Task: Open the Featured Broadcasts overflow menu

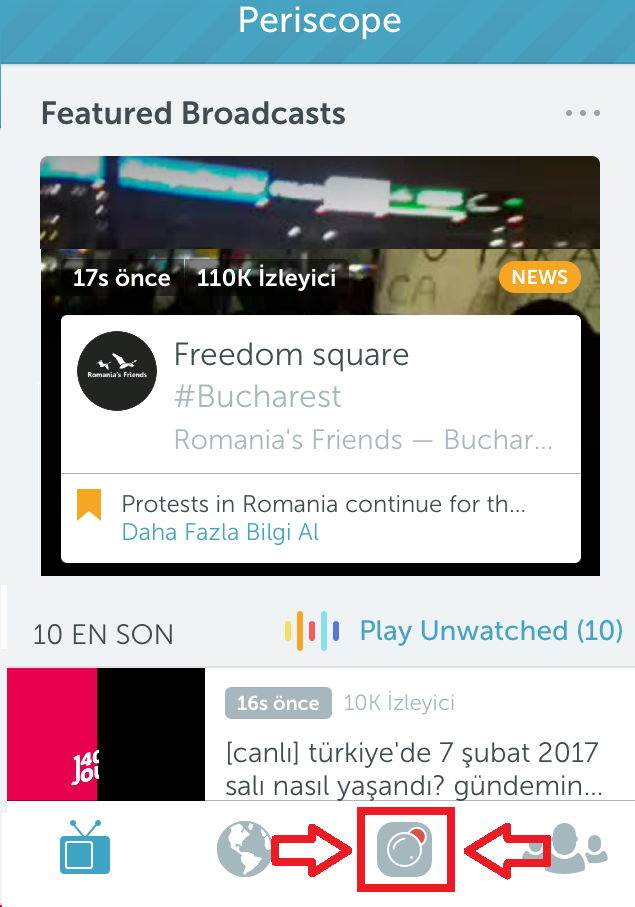Action: pos(582,114)
